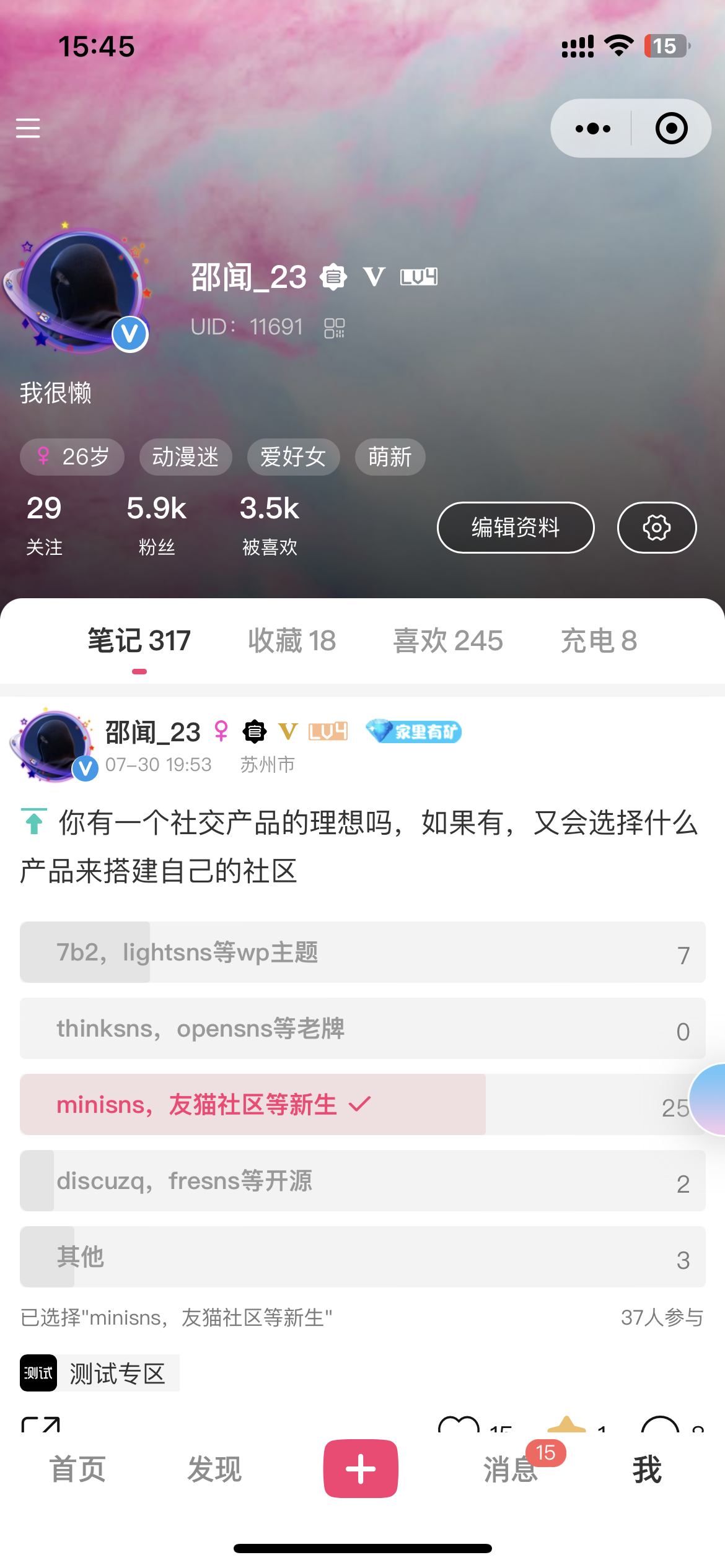725x1568 pixels.
Task: Open the hamburger drawer menu
Action: [28, 128]
